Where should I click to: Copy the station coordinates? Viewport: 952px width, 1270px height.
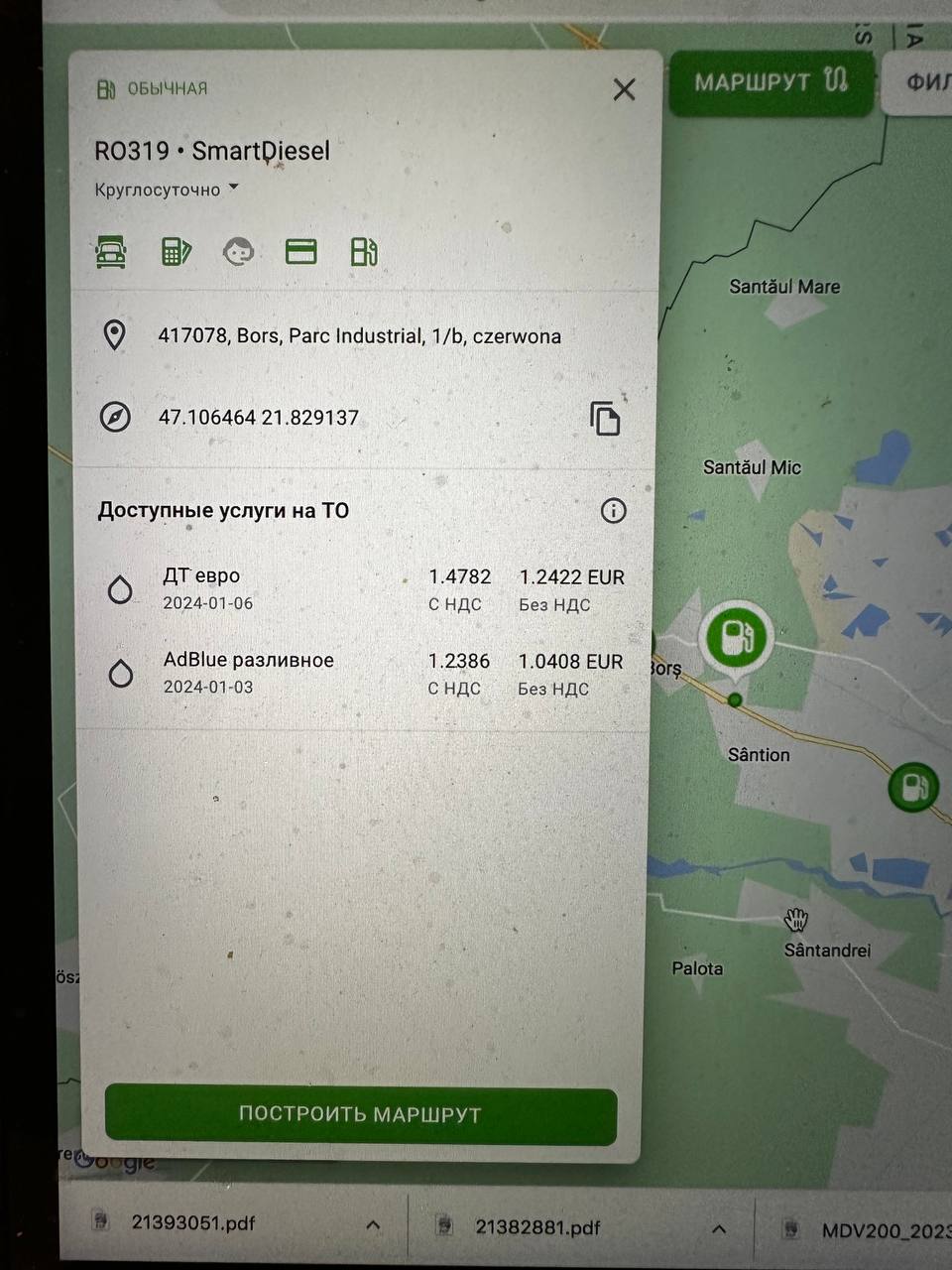click(x=605, y=419)
